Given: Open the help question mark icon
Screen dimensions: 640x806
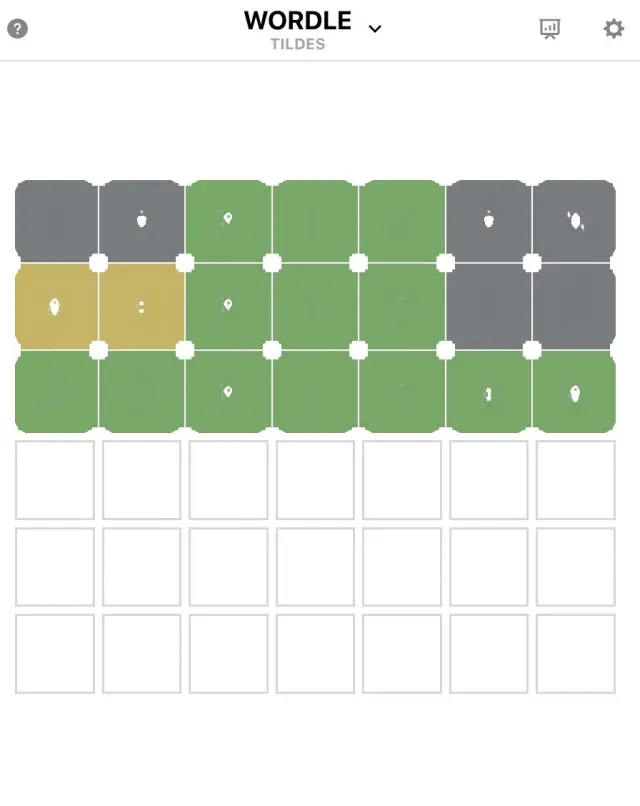Looking at the screenshot, I should click(x=17, y=28).
